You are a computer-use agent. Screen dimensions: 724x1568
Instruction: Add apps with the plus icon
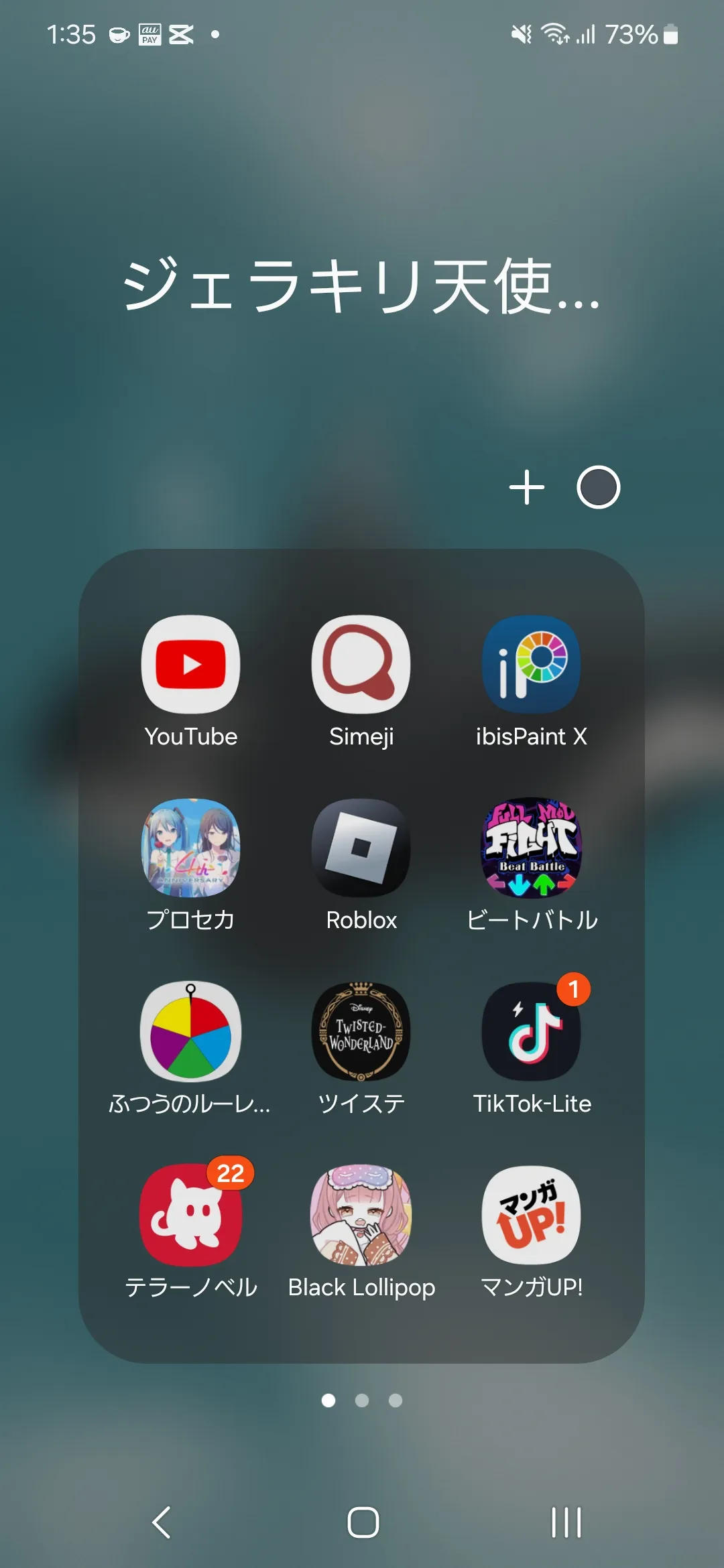[x=527, y=487]
